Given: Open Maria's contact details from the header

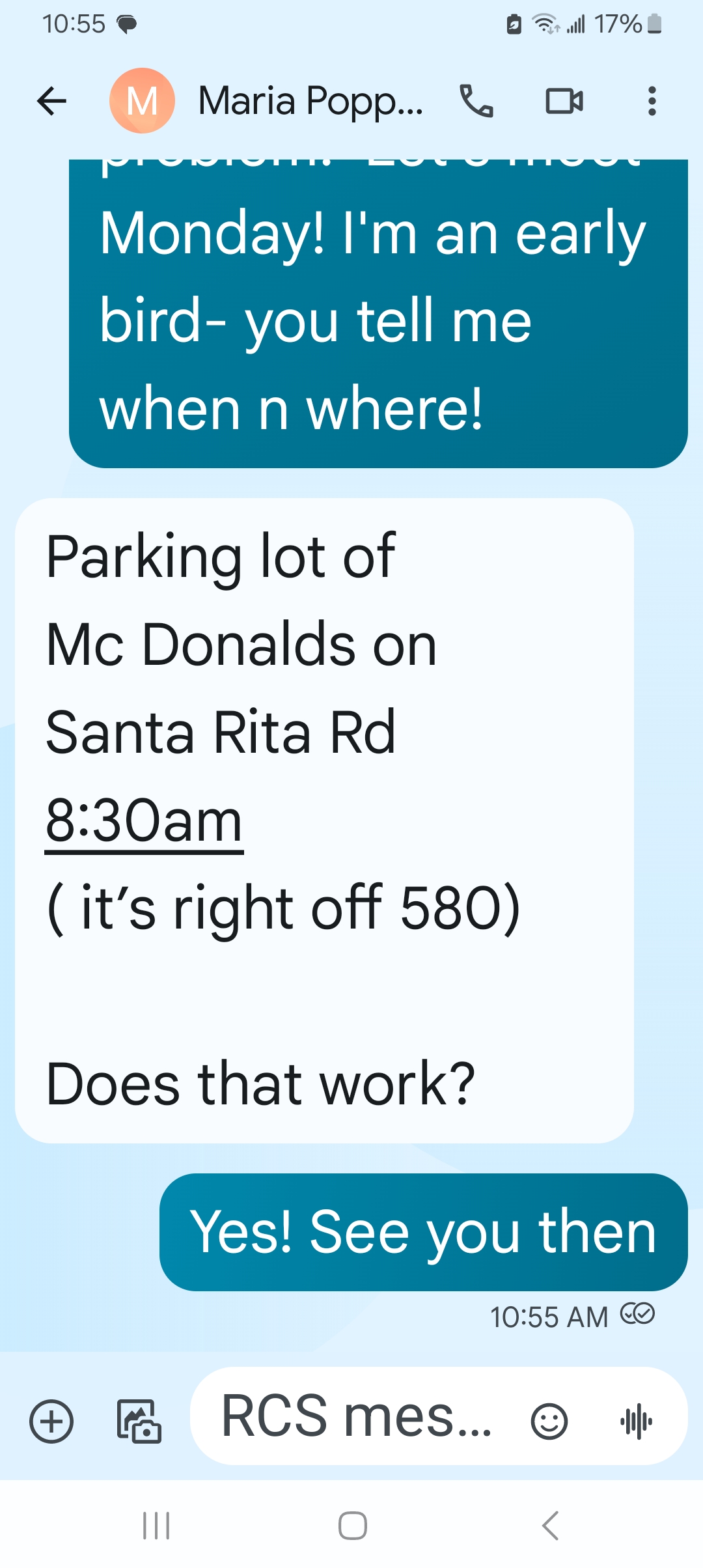Looking at the screenshot, I should [310, 101].
